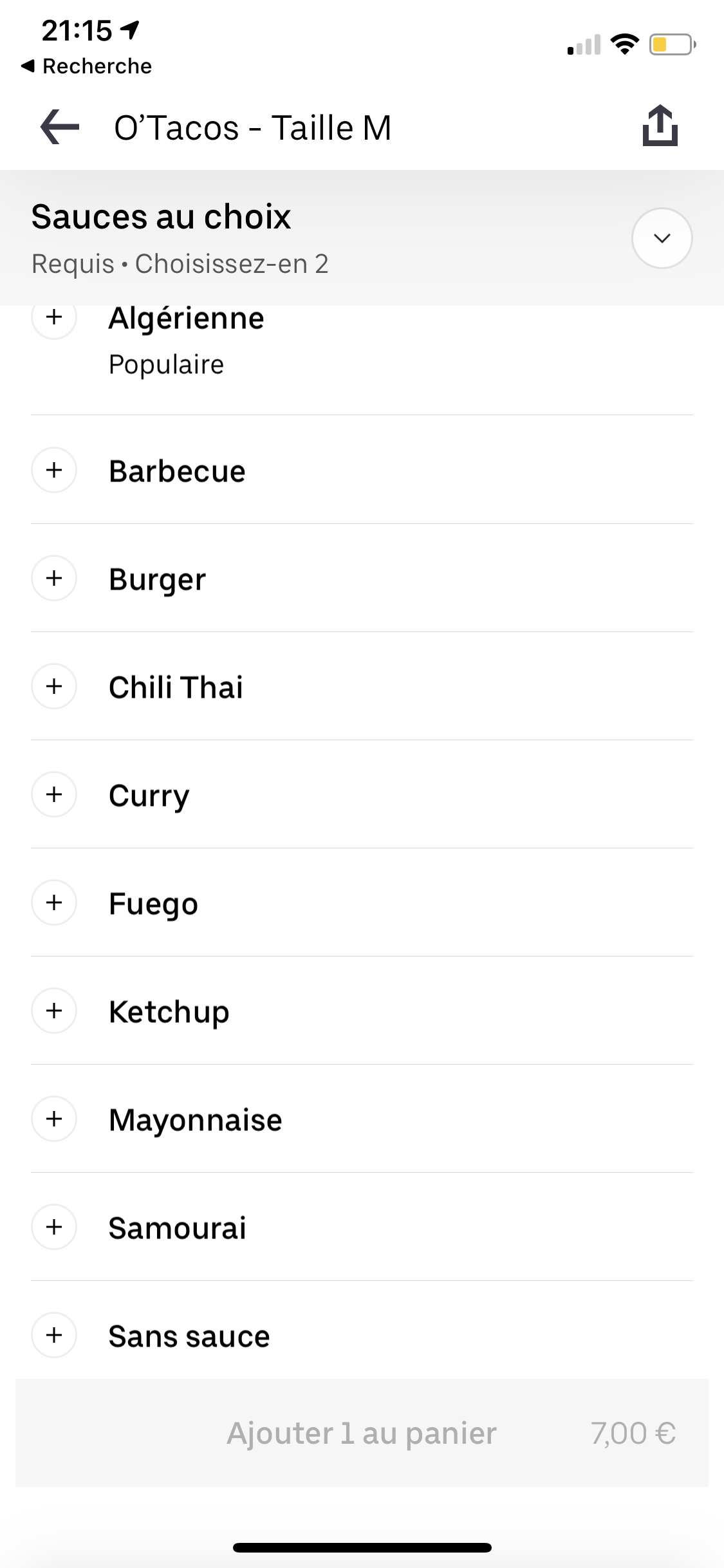Image resolution: width=724 pixels, height=1568 pixels.
Task: Return to Recherche in the status bar
Action: (87, 66)
